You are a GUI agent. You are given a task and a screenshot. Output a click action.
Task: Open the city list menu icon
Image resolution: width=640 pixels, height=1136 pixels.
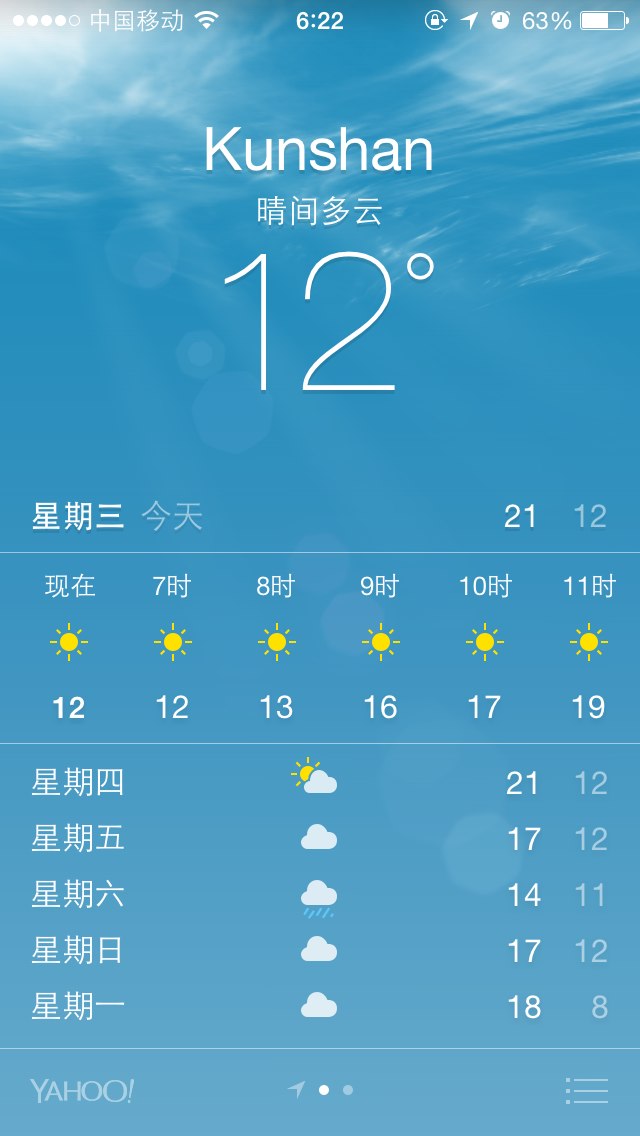pyautogui.click(x=586, y=1090)
